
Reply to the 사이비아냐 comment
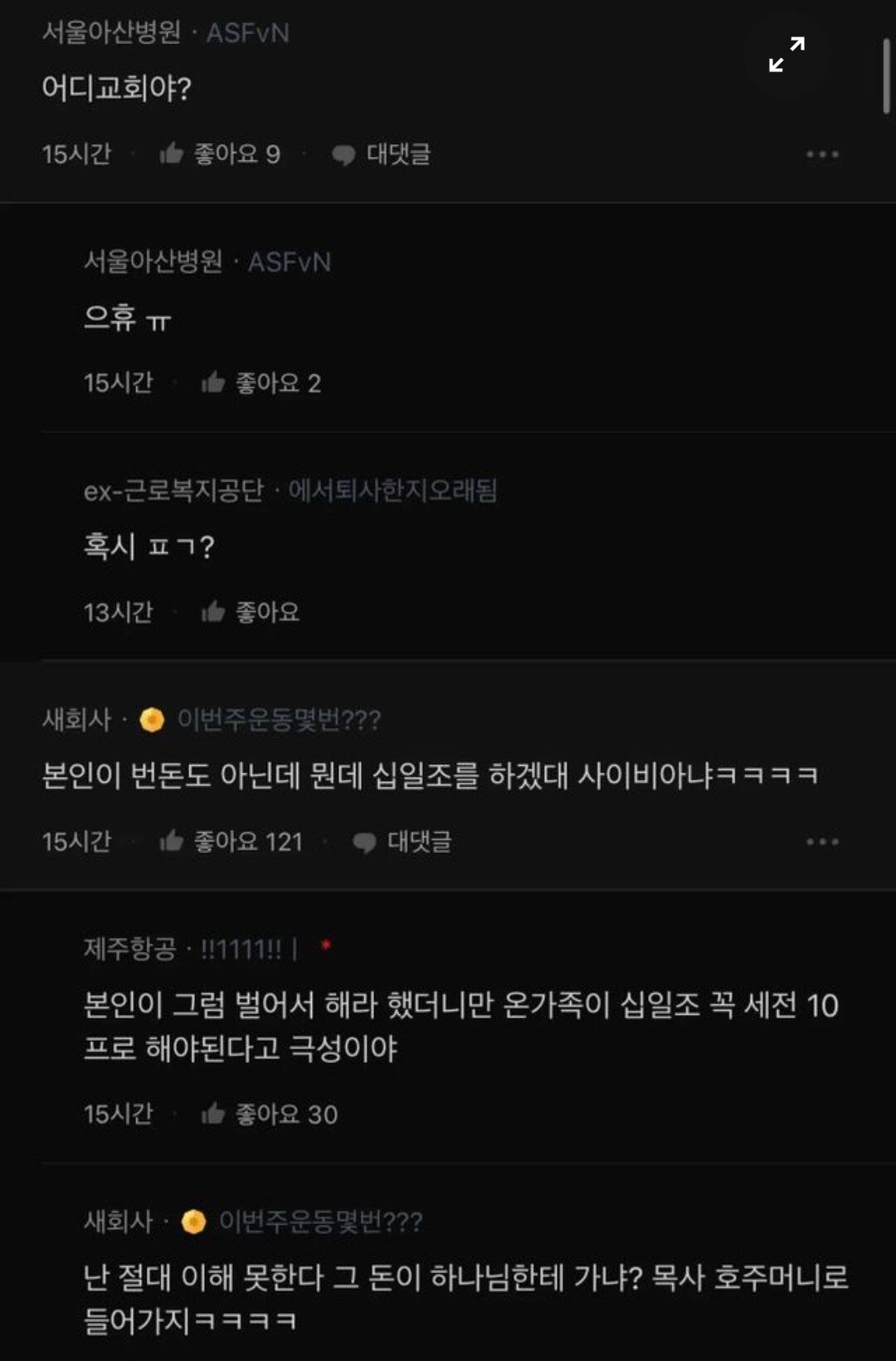coord(402,841)
